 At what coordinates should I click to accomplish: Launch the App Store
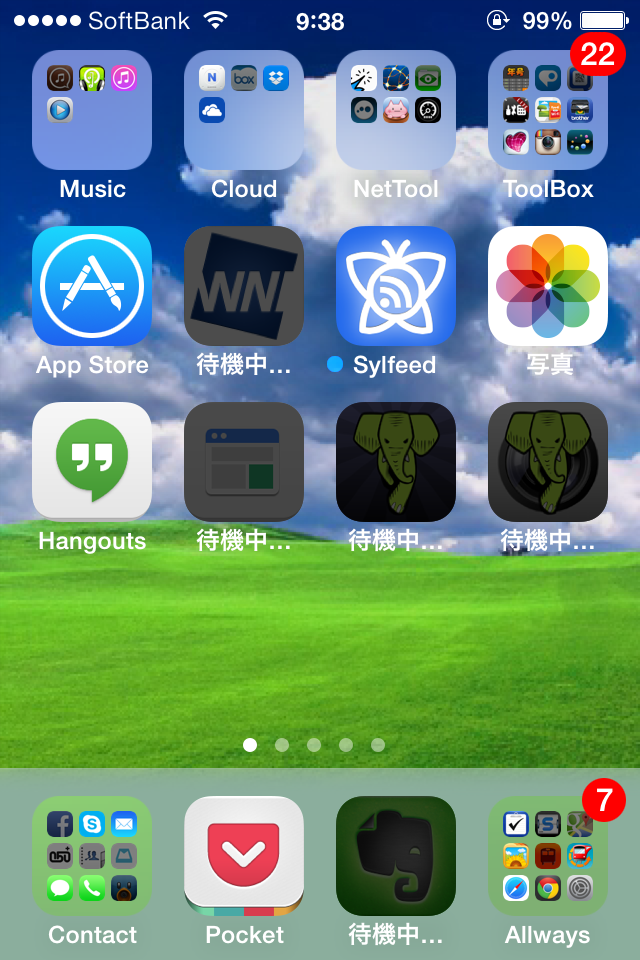click(92, 286)
